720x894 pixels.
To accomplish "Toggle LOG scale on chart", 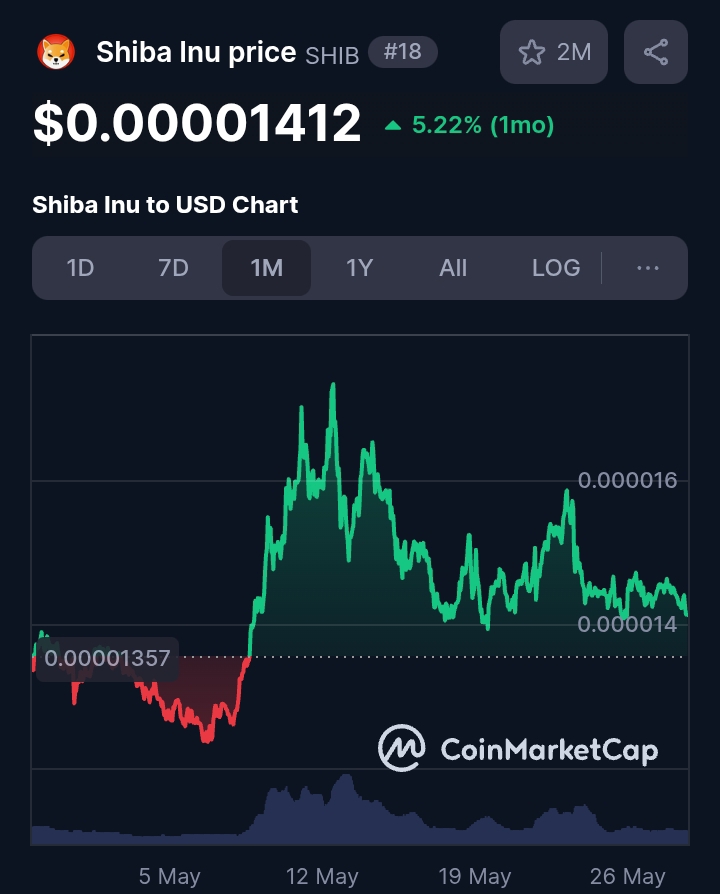I will point(556,268).
